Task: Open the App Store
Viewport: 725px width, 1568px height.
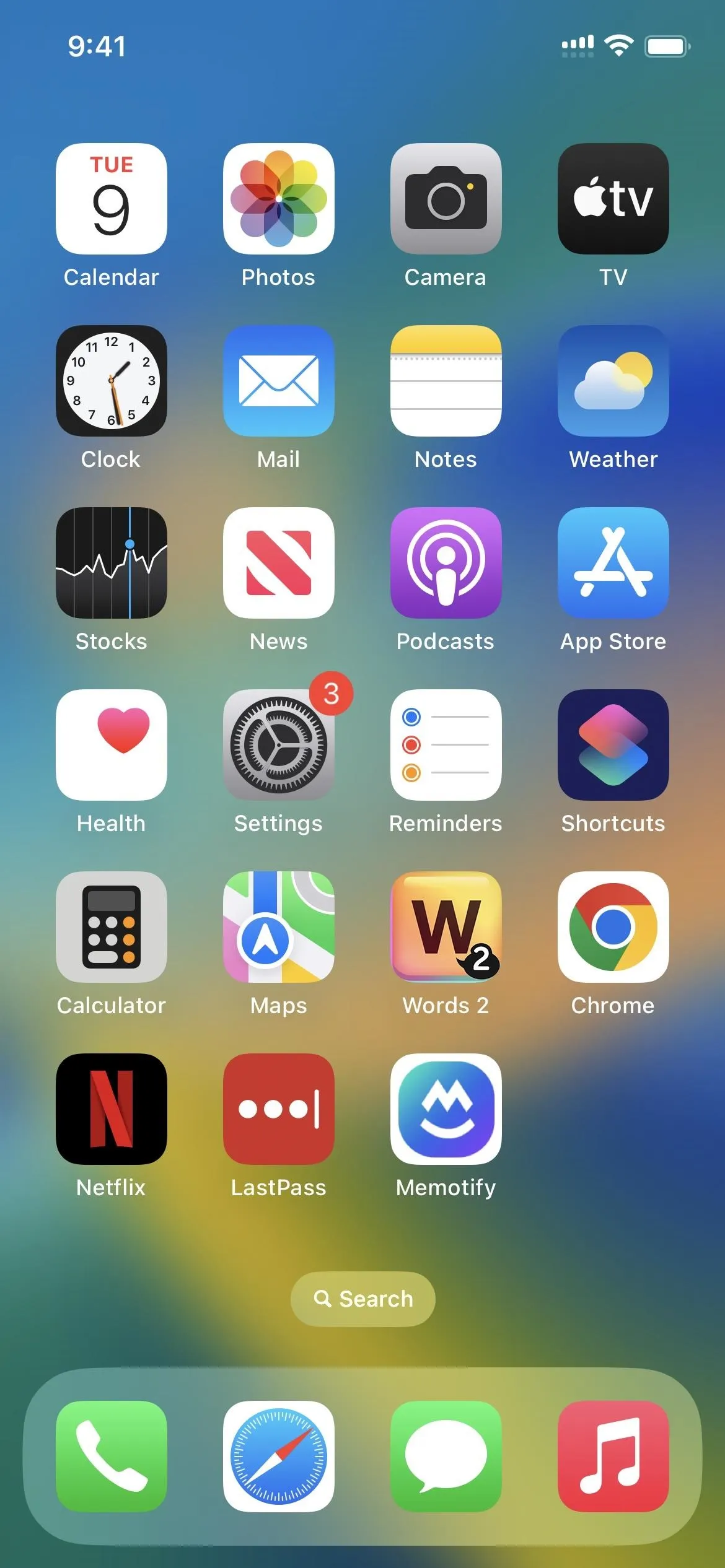Action: [x=613, y=563]
